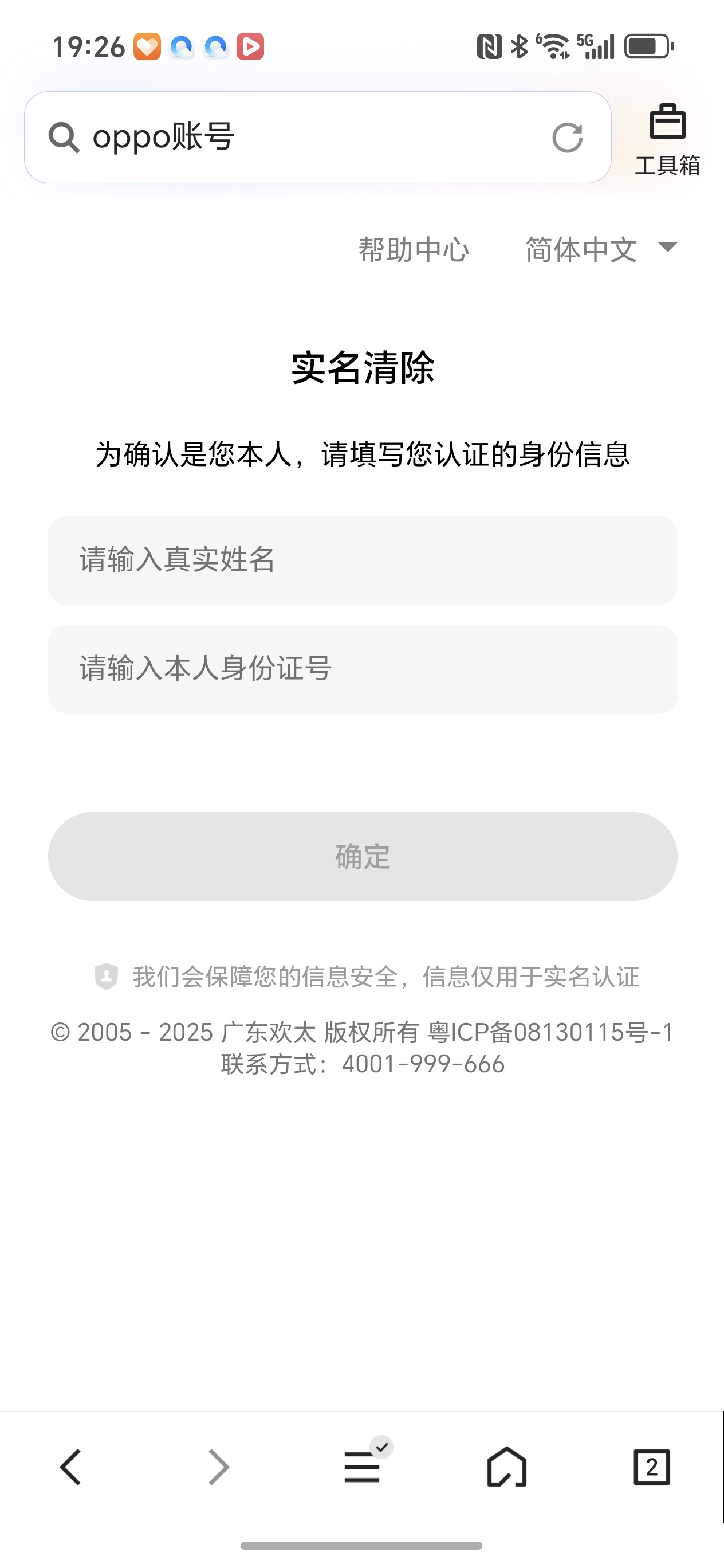The height and width of the screenshot is (1568, 724).
Task: Tap the security shield icon near privacy notice
Action: point(107,977)
